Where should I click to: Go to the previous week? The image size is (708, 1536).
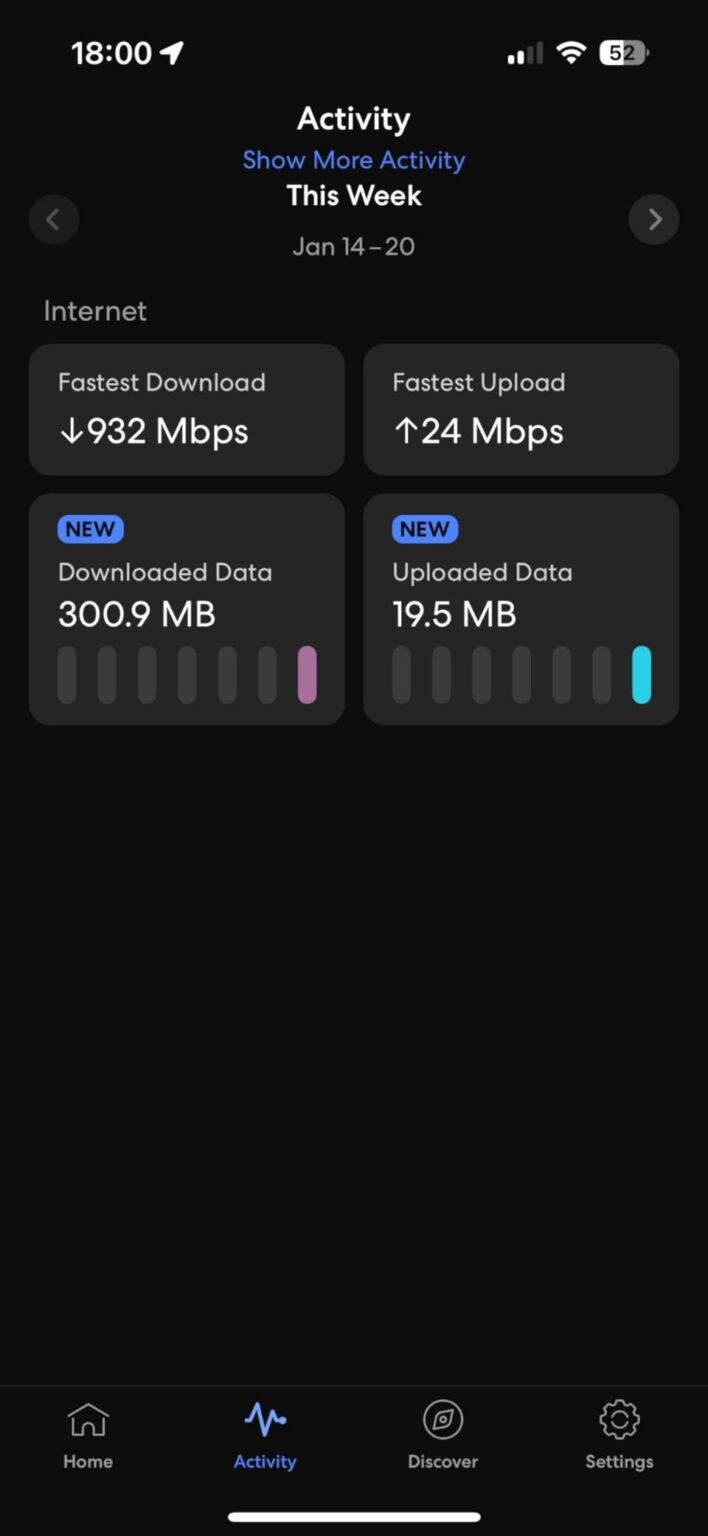point(54,219)
